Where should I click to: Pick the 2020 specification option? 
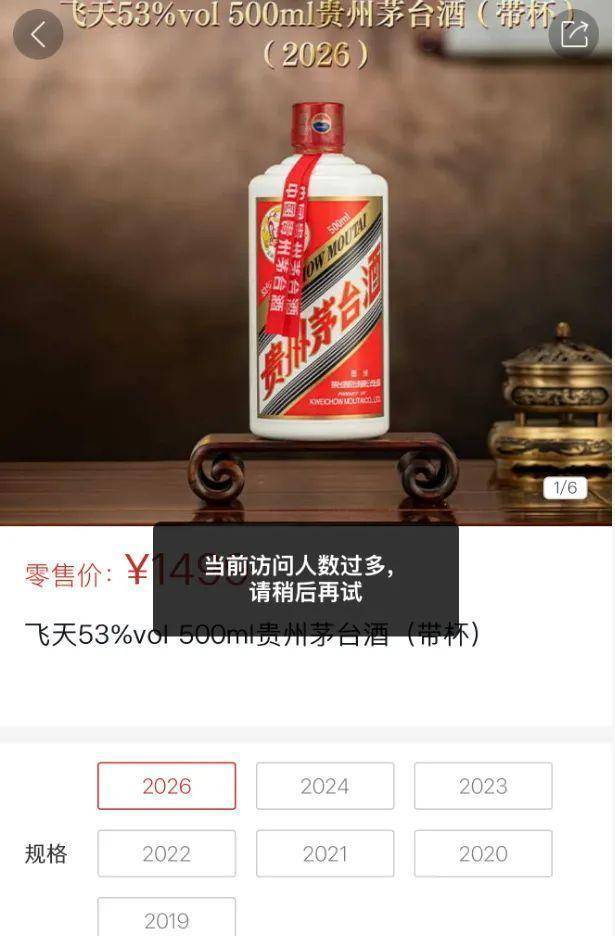point(483,853)
